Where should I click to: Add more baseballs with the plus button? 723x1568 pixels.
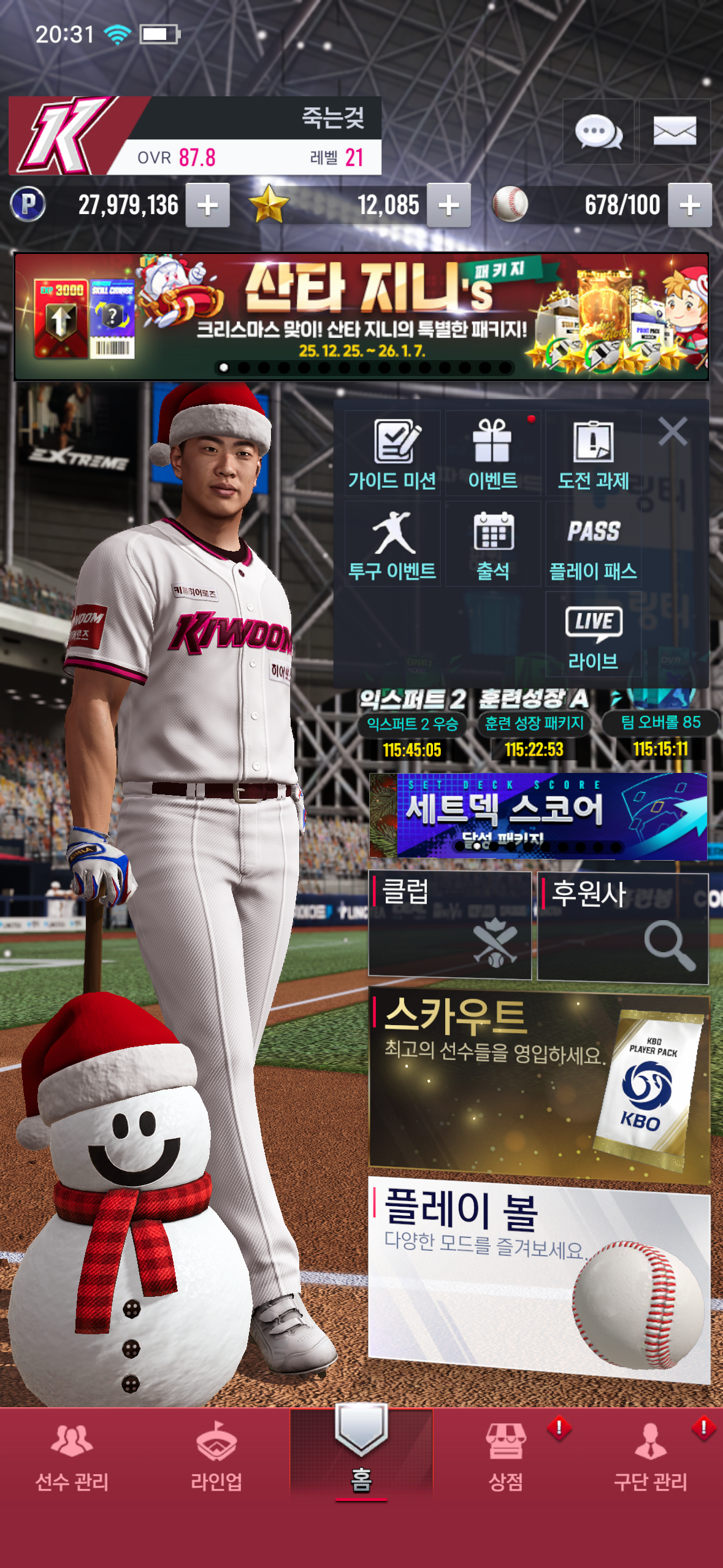[690, 206]
